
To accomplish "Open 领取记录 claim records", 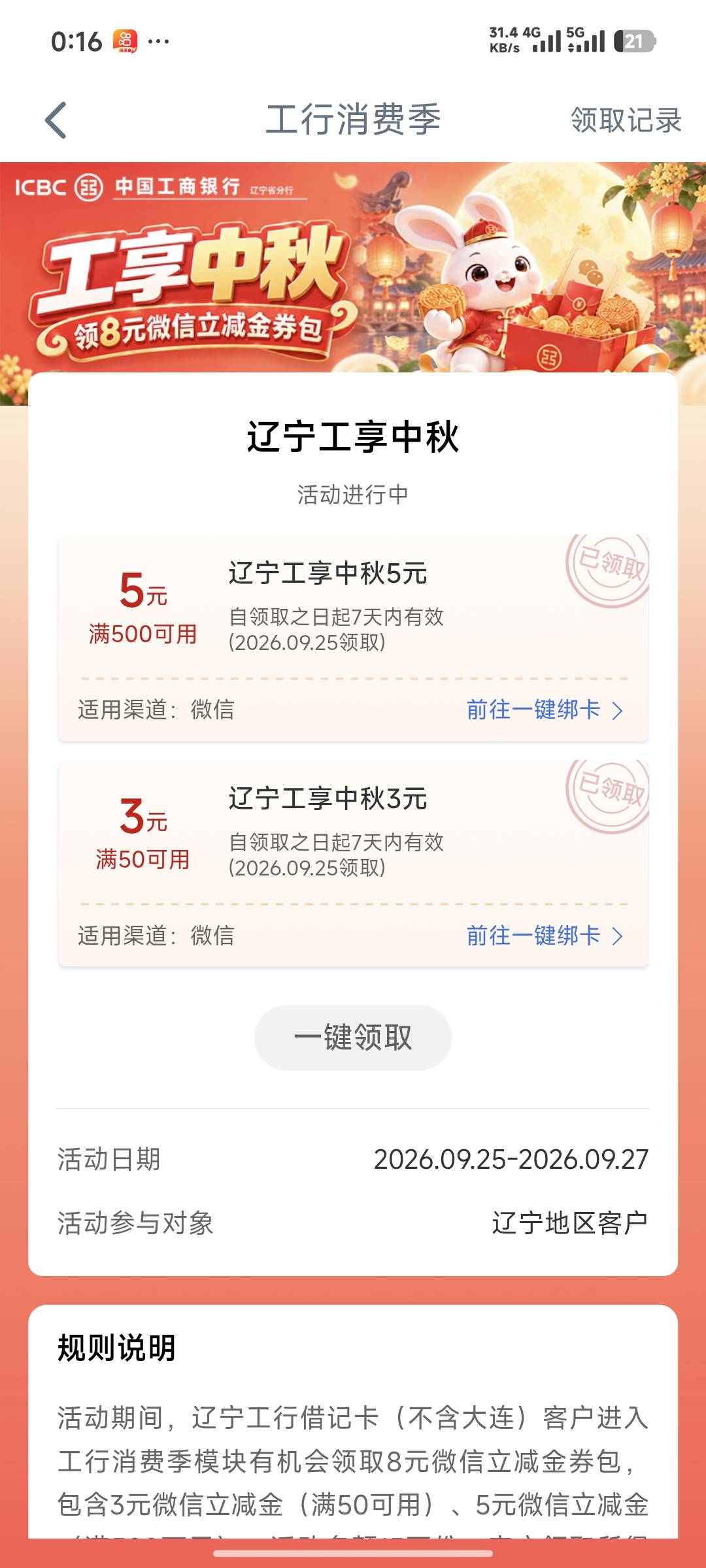I will pos(626,120).
